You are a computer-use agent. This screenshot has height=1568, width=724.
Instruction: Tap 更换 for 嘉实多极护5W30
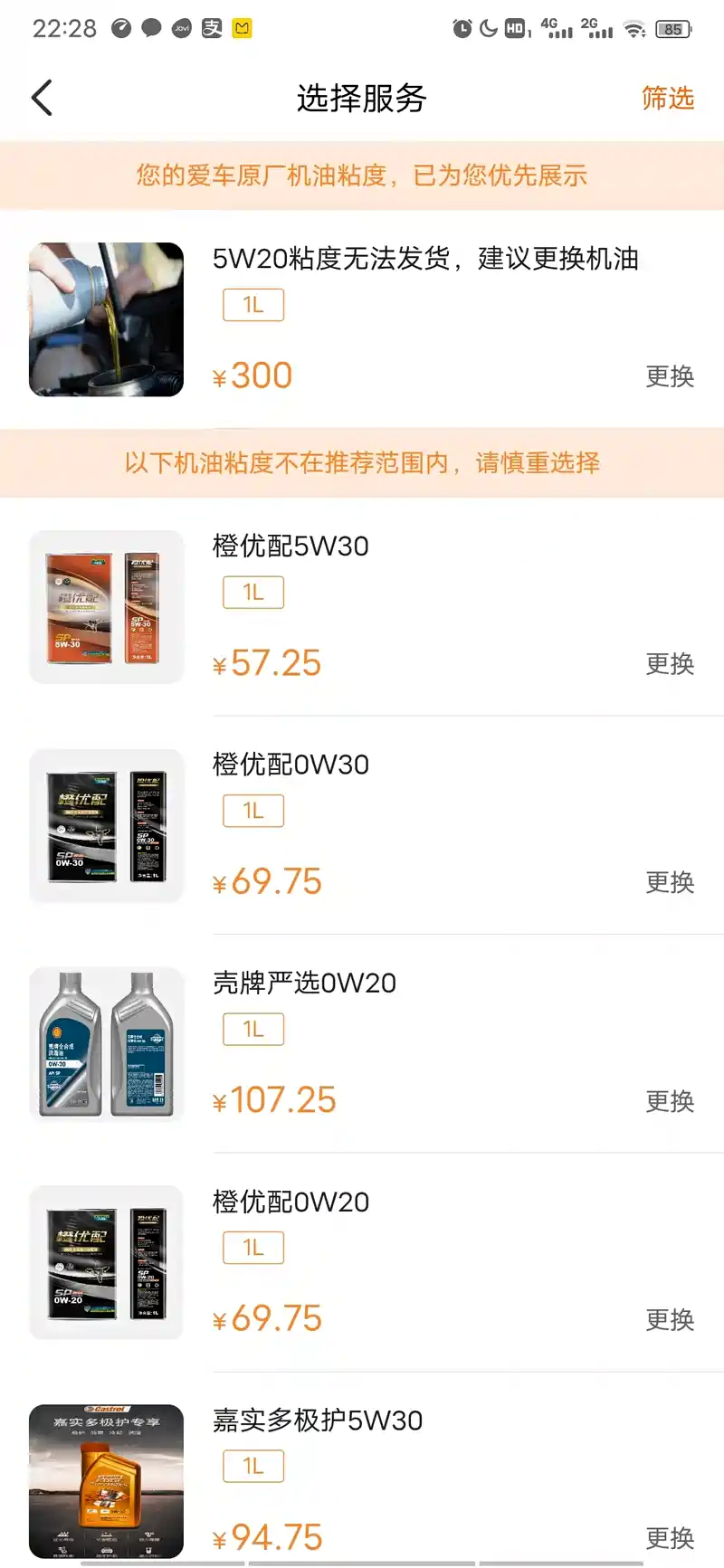(x=669, y=1538)
